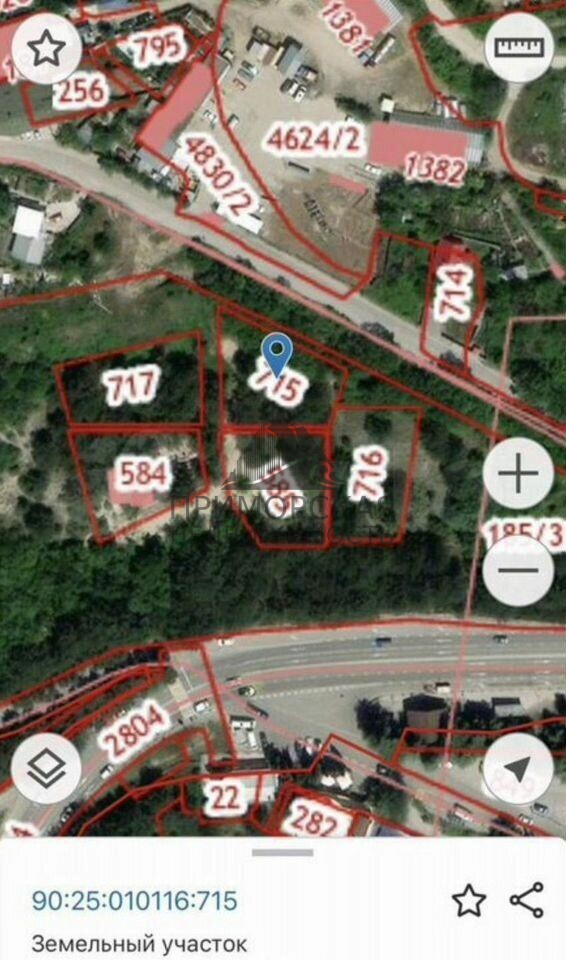Open favorites with the top-left star button

coord(47,48)
